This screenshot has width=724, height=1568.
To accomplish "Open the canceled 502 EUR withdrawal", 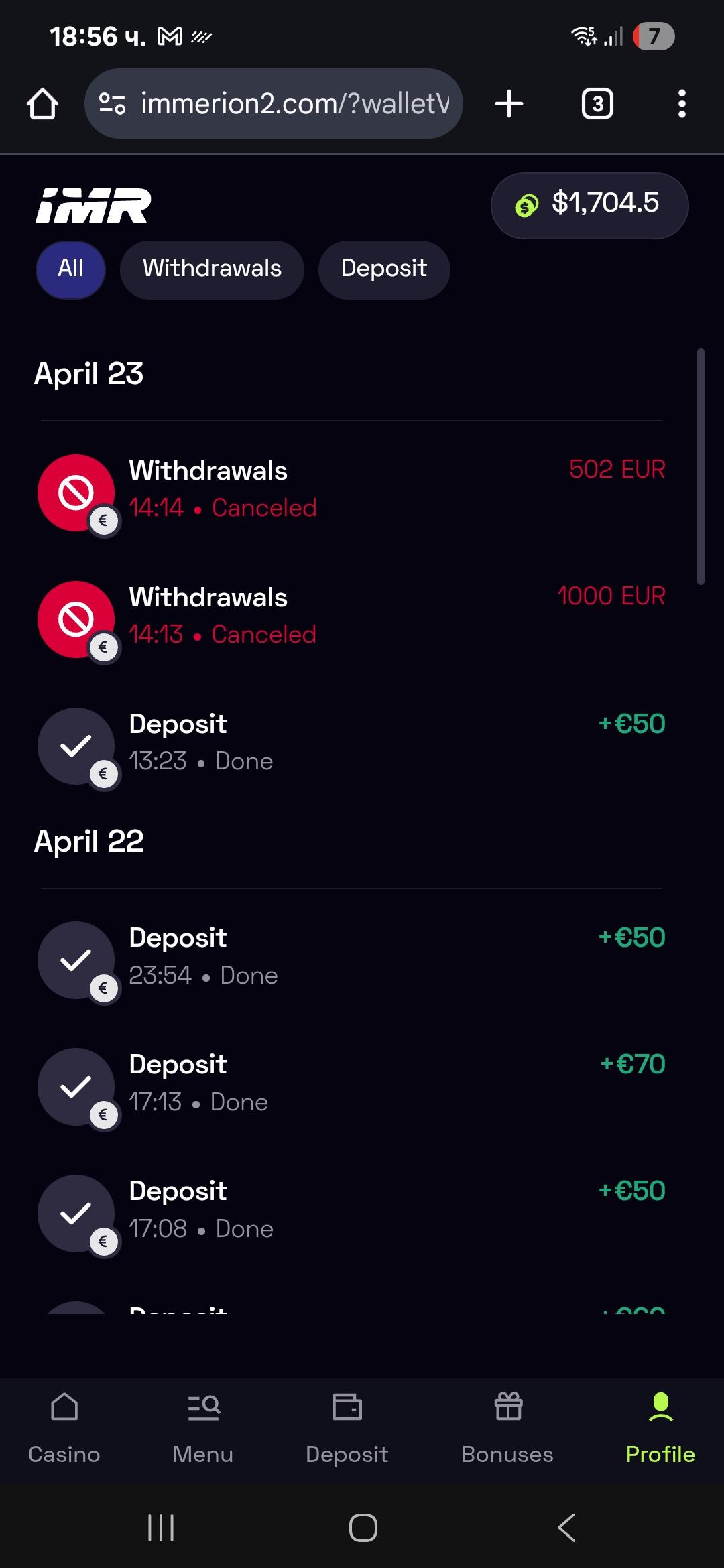I will [x=351, y=491].
